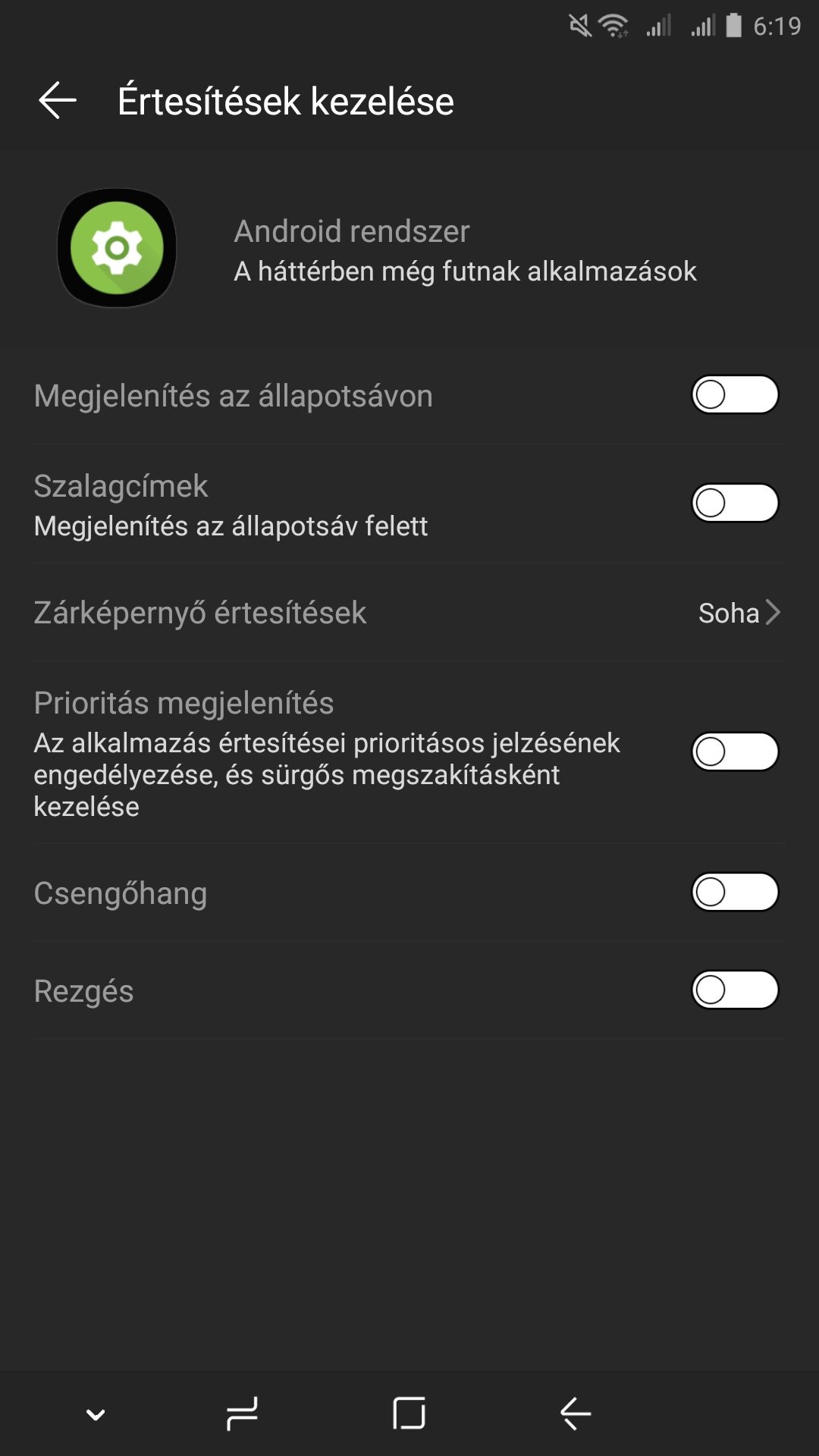Tap the home button in navigation bar

coord(409,1414)
